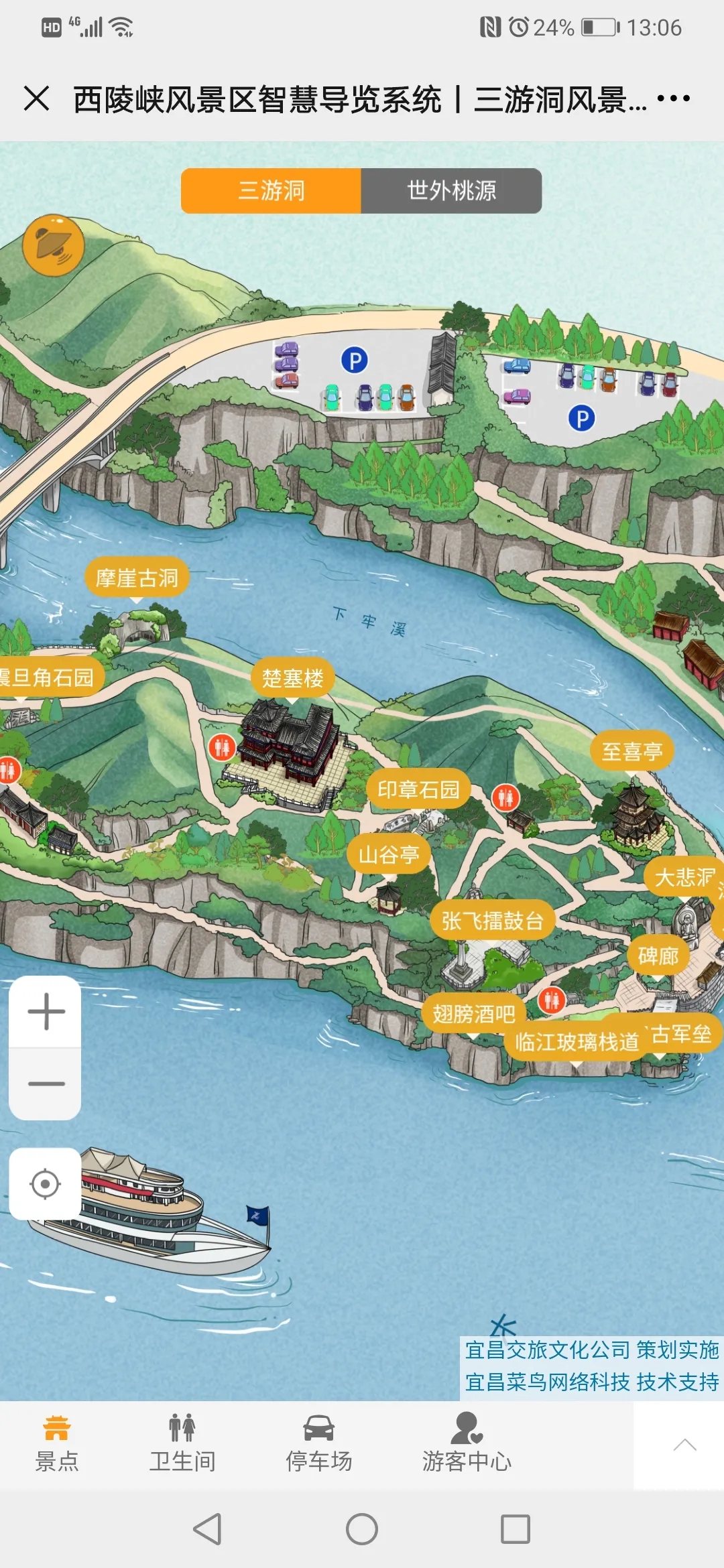
Task: Tap the 印章石园 marker
Action: pos(418,790)
